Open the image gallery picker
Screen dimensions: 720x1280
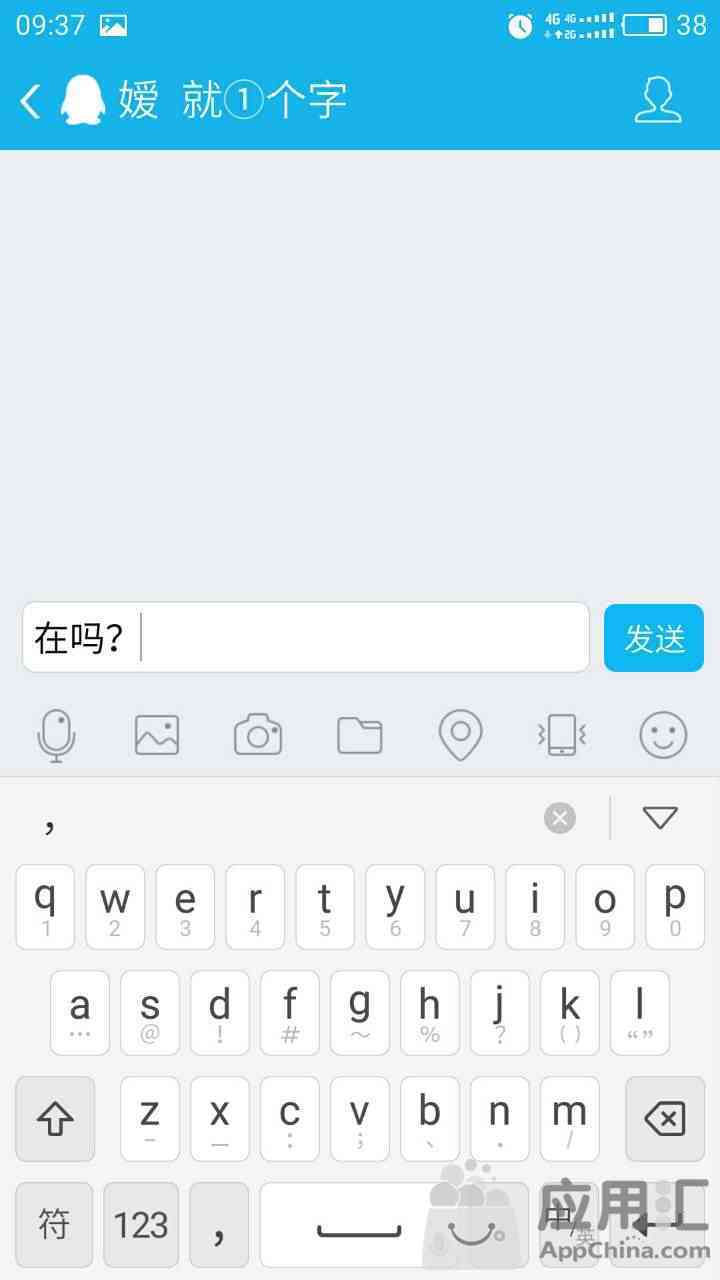point(157,735)
